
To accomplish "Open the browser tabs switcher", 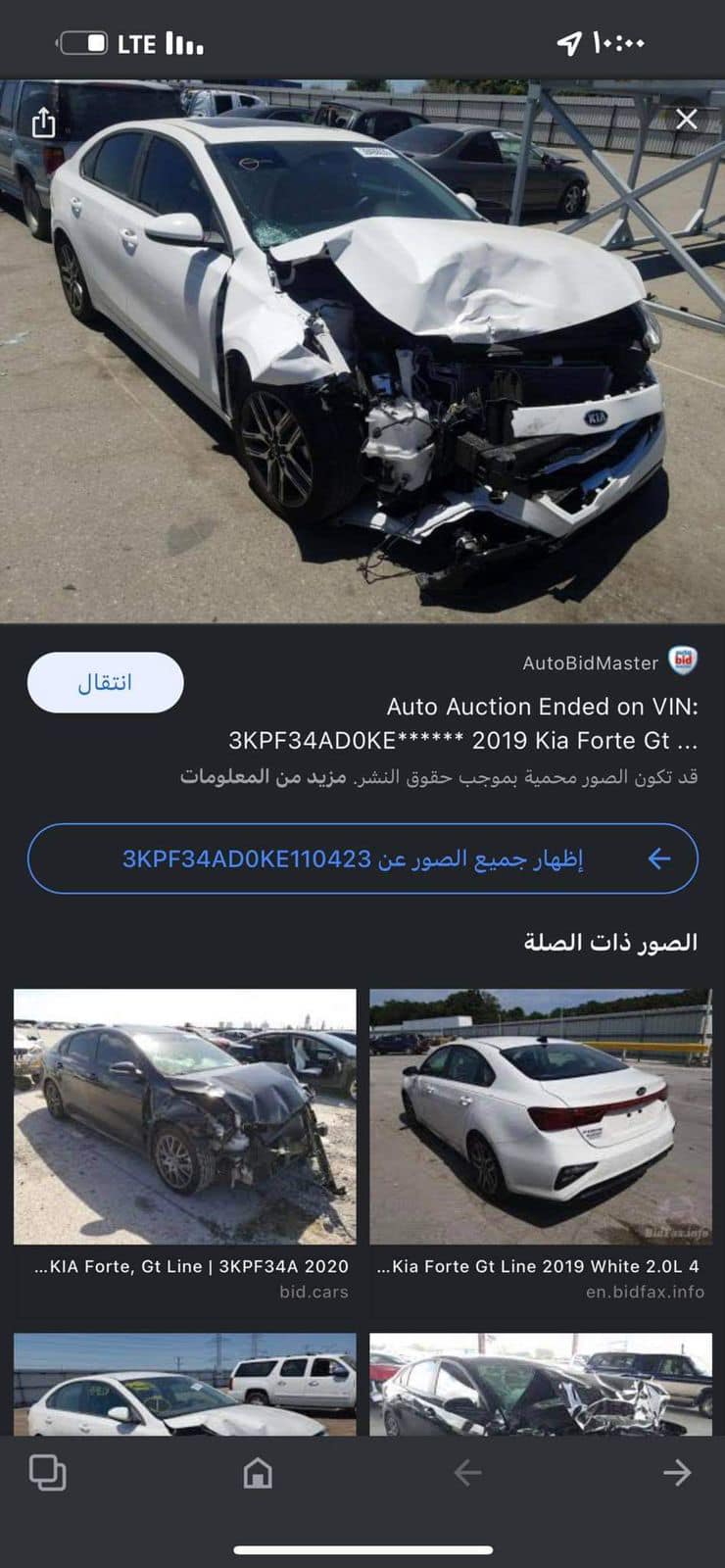I will tap(47, 1472).
